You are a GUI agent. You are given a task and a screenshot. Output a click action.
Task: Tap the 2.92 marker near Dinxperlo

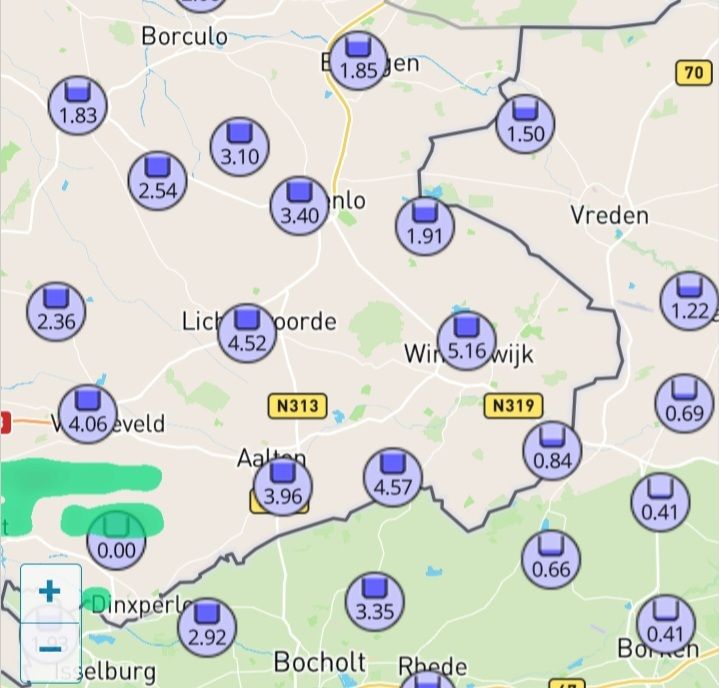coord(207,627)
